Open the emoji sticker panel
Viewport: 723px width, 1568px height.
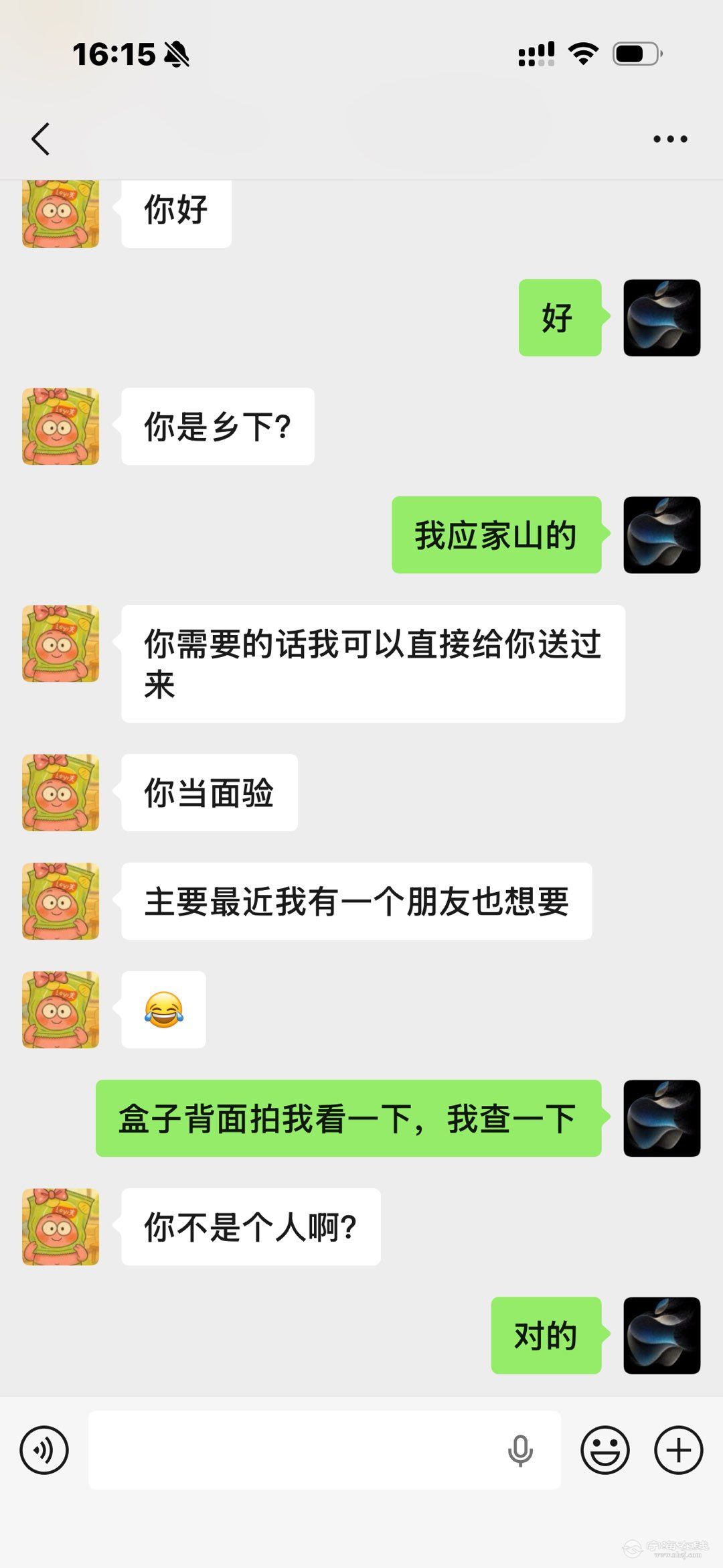(x=605, y=1450)
